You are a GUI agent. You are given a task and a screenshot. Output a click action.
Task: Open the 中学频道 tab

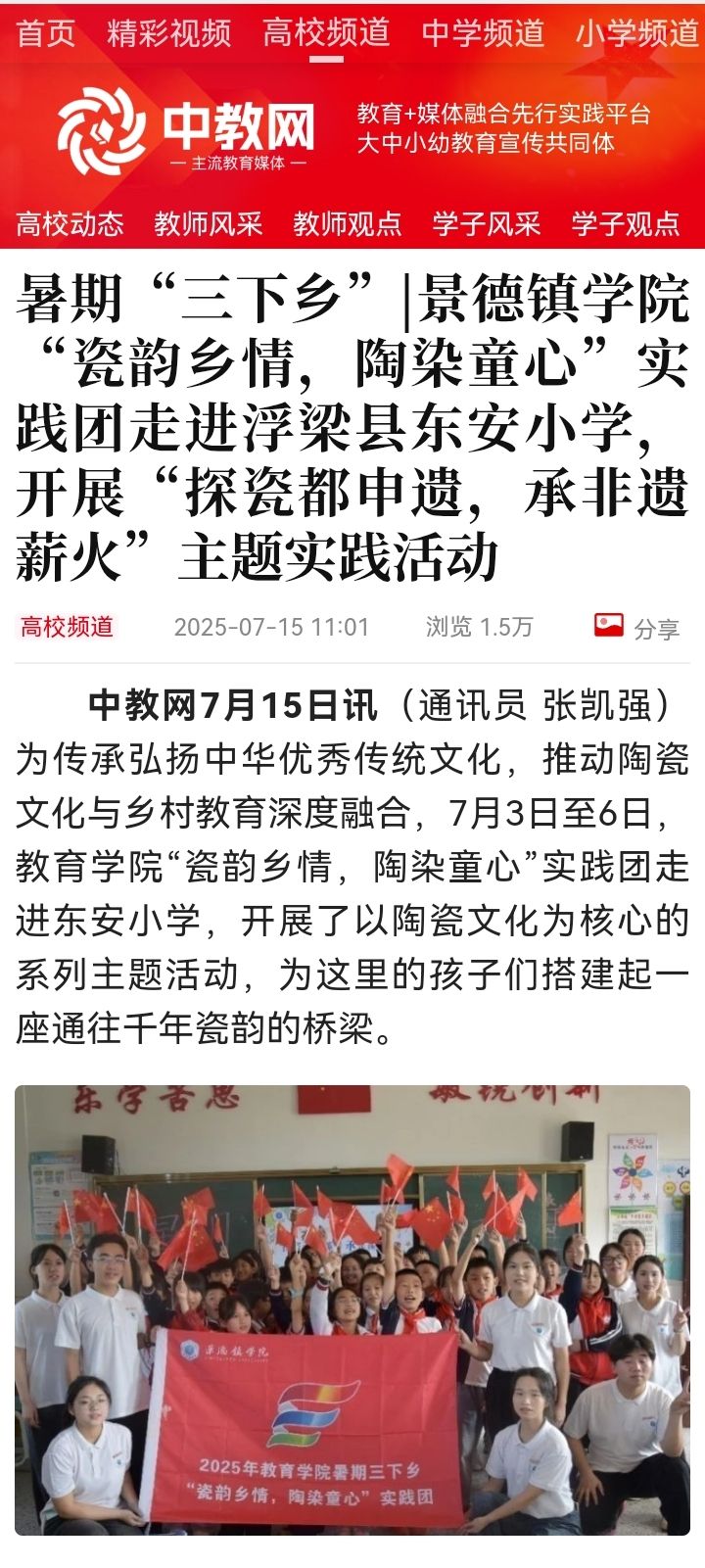[x=483, y=32]
